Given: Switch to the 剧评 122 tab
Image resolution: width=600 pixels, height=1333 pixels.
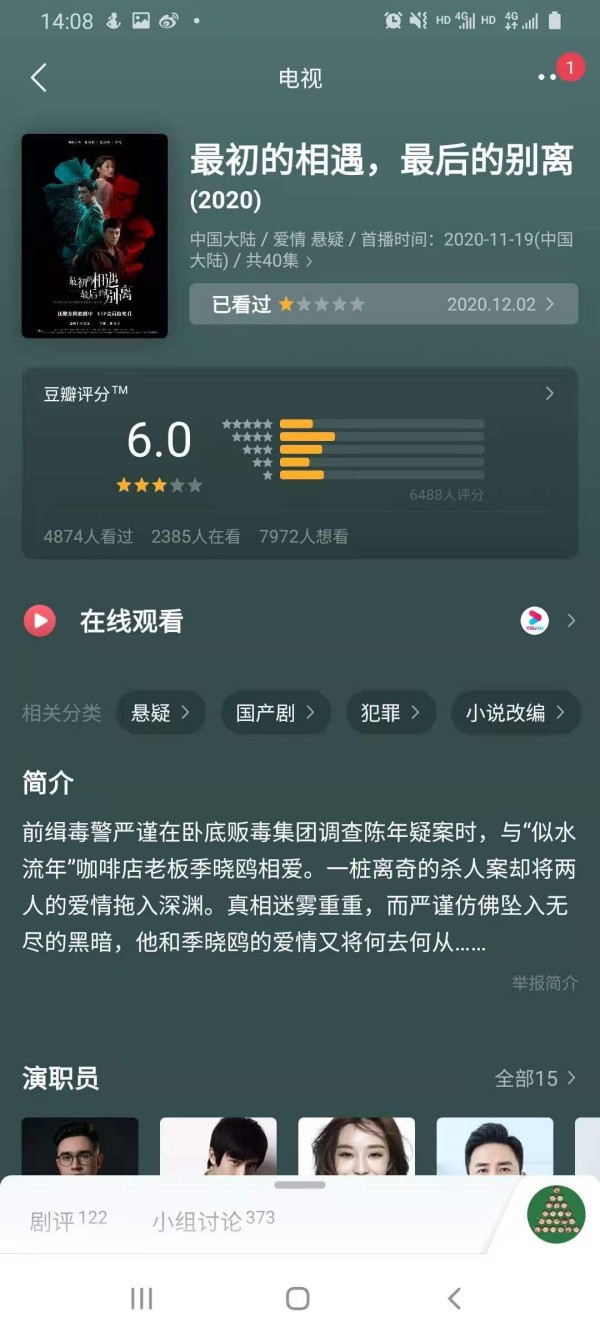Looking at the screenshot, I should click(x=68, y=1220).
